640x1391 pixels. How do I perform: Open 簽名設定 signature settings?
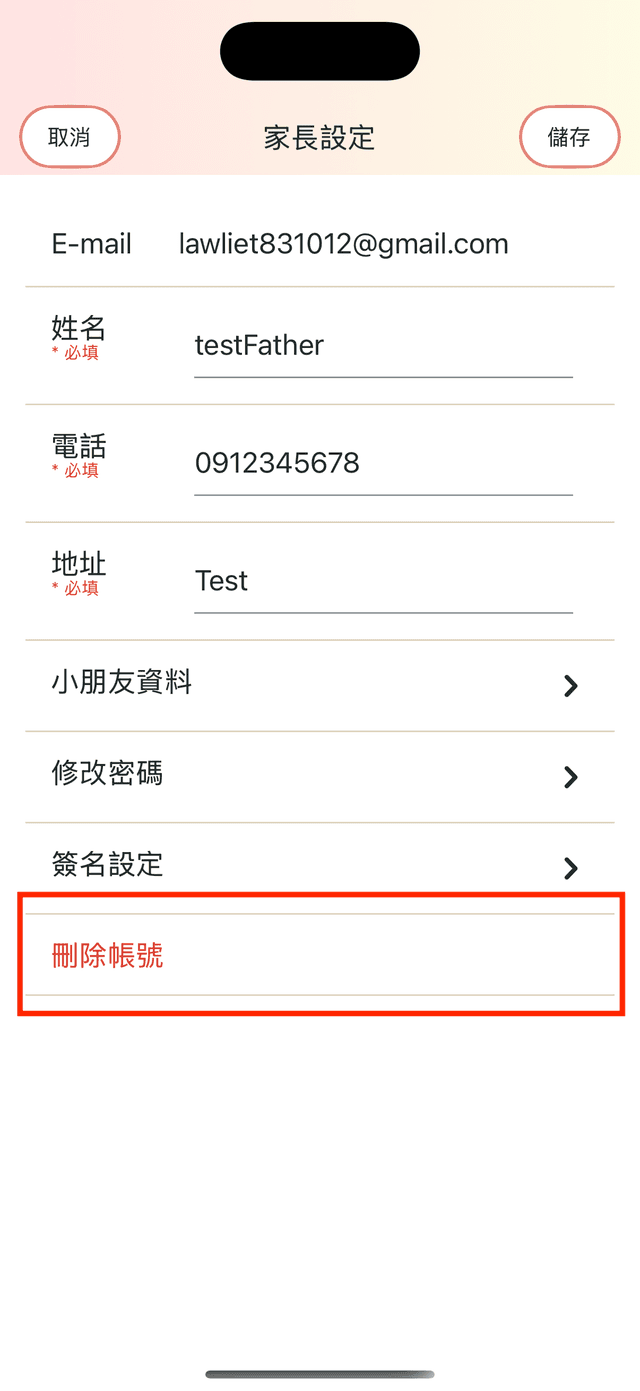coord(320,866)
